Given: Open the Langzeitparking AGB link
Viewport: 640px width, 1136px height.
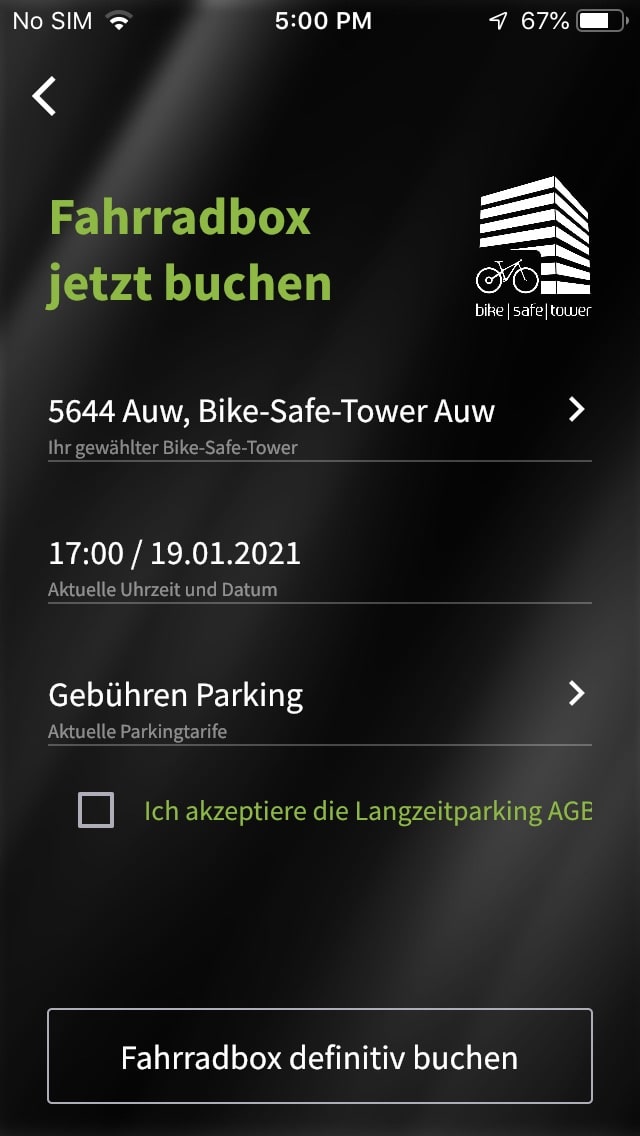Looking at the screenshot, I should click(x=368, y=811).
